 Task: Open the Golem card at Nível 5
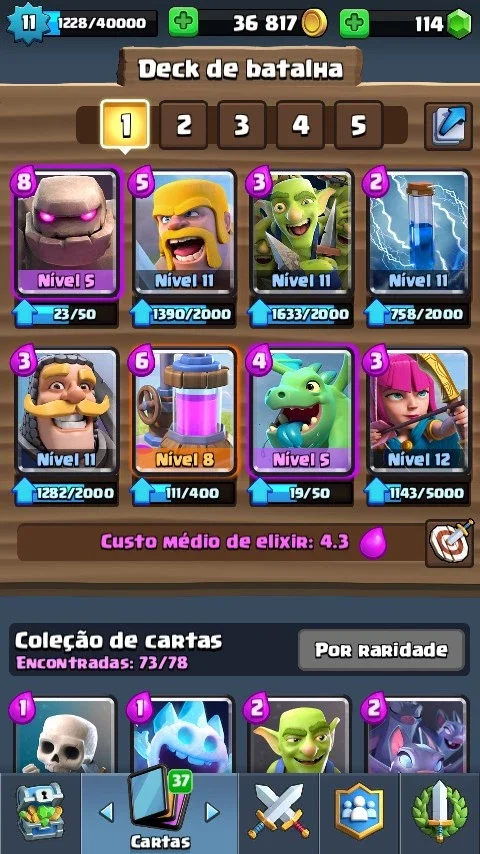(67, 233)
